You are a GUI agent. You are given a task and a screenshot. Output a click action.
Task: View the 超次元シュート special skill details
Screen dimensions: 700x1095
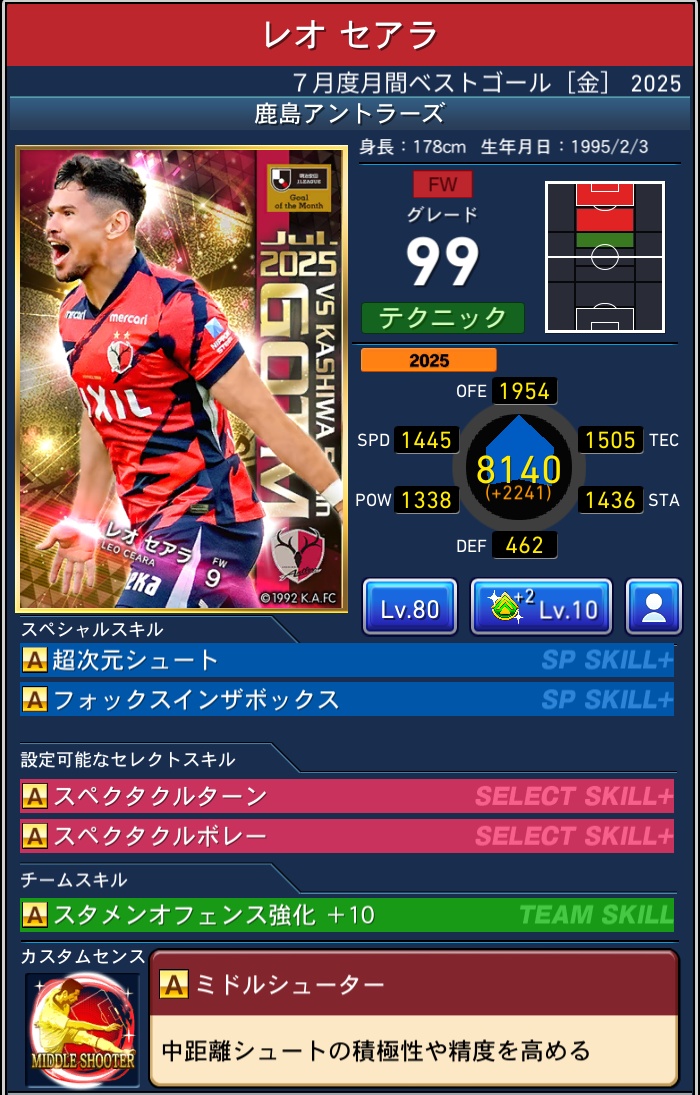[x=346, y=660]
